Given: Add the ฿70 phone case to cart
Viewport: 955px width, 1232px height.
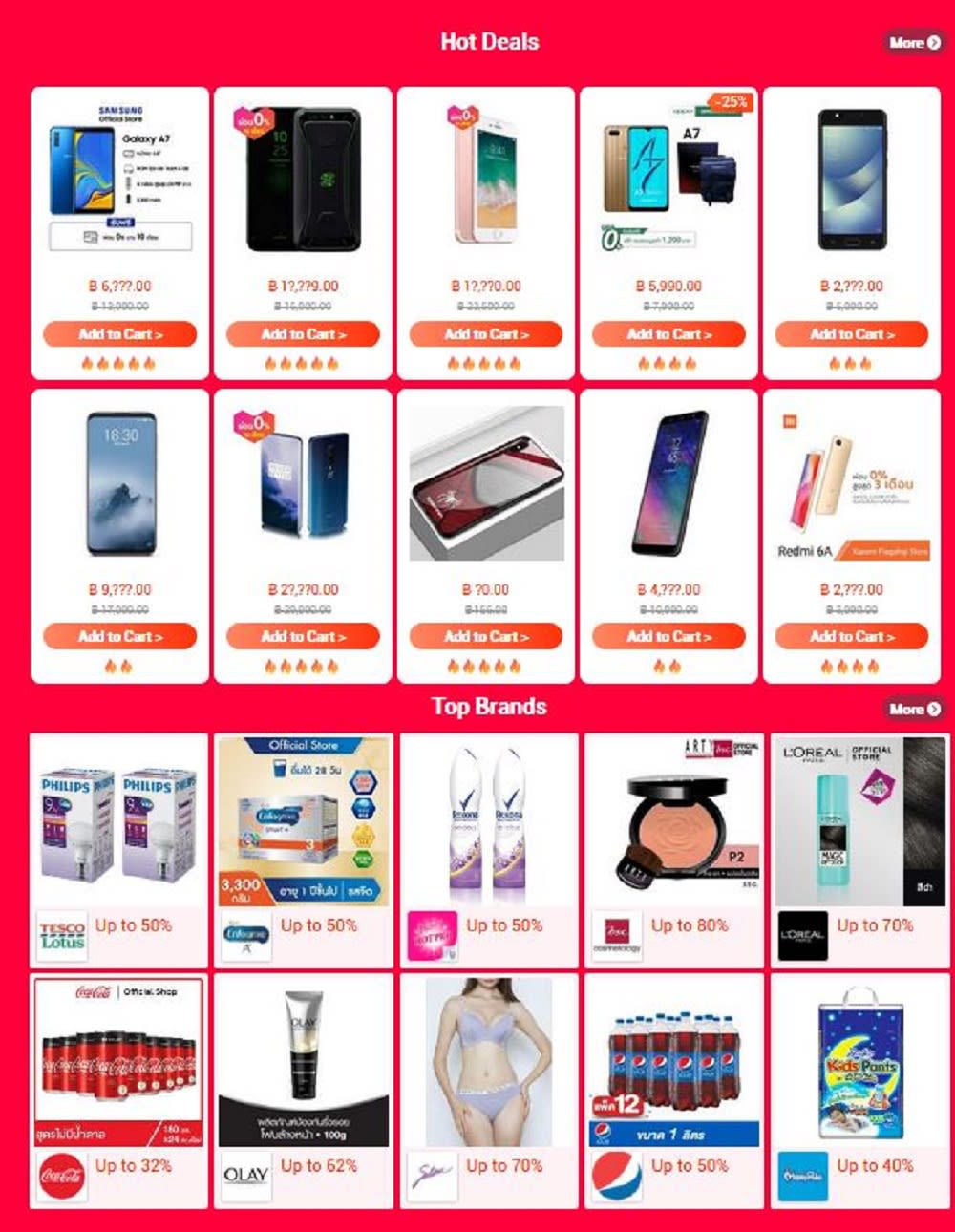Looking at the screenshot, I should click(x=486, y=636).
